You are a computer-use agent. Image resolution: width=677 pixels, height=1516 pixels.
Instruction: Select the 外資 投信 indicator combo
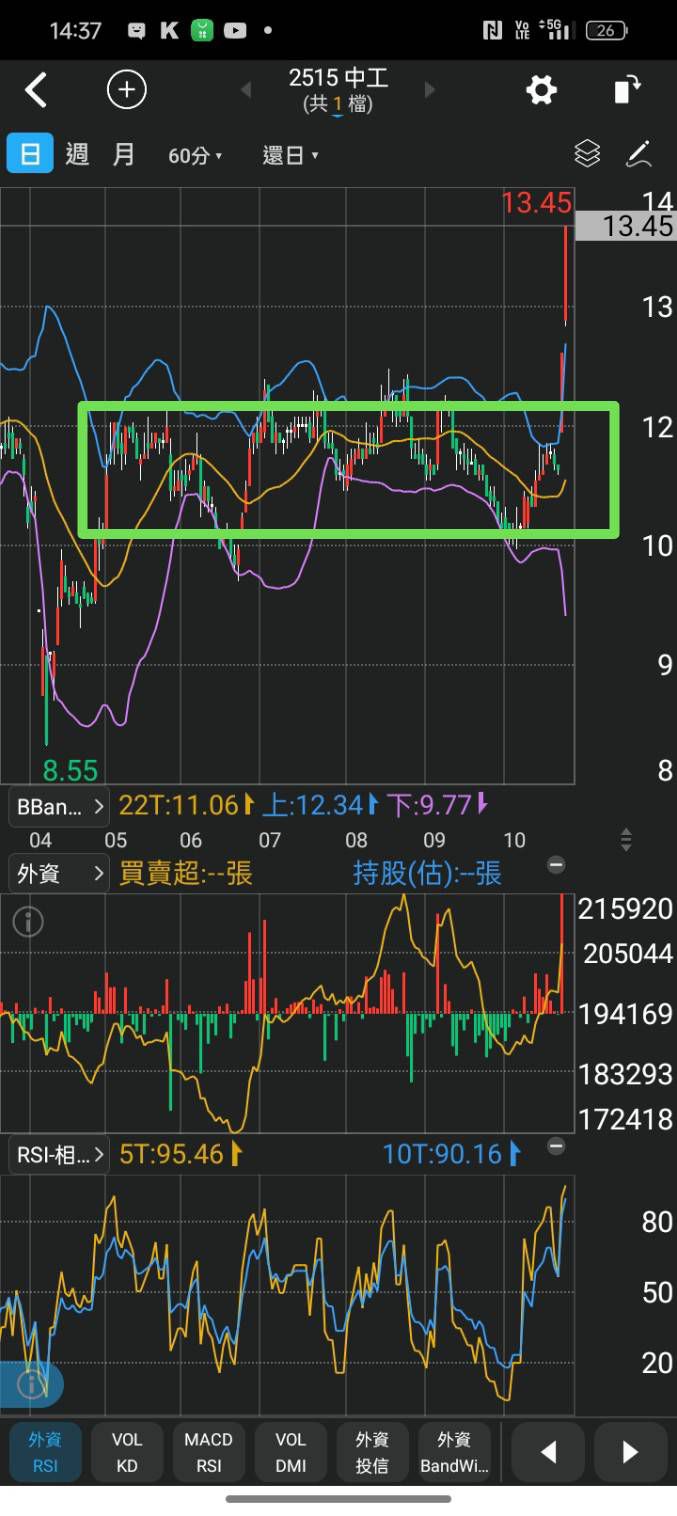tap(372, 1452)
